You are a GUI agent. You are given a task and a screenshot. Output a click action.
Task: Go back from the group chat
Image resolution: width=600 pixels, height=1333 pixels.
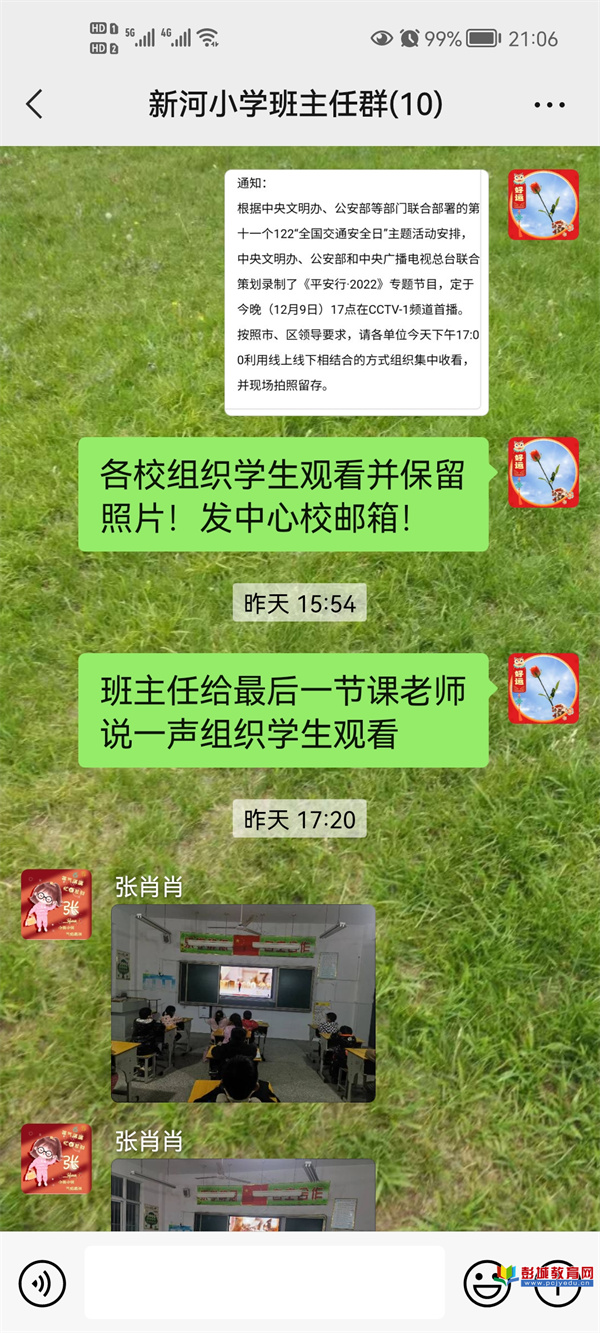[34, 104]
